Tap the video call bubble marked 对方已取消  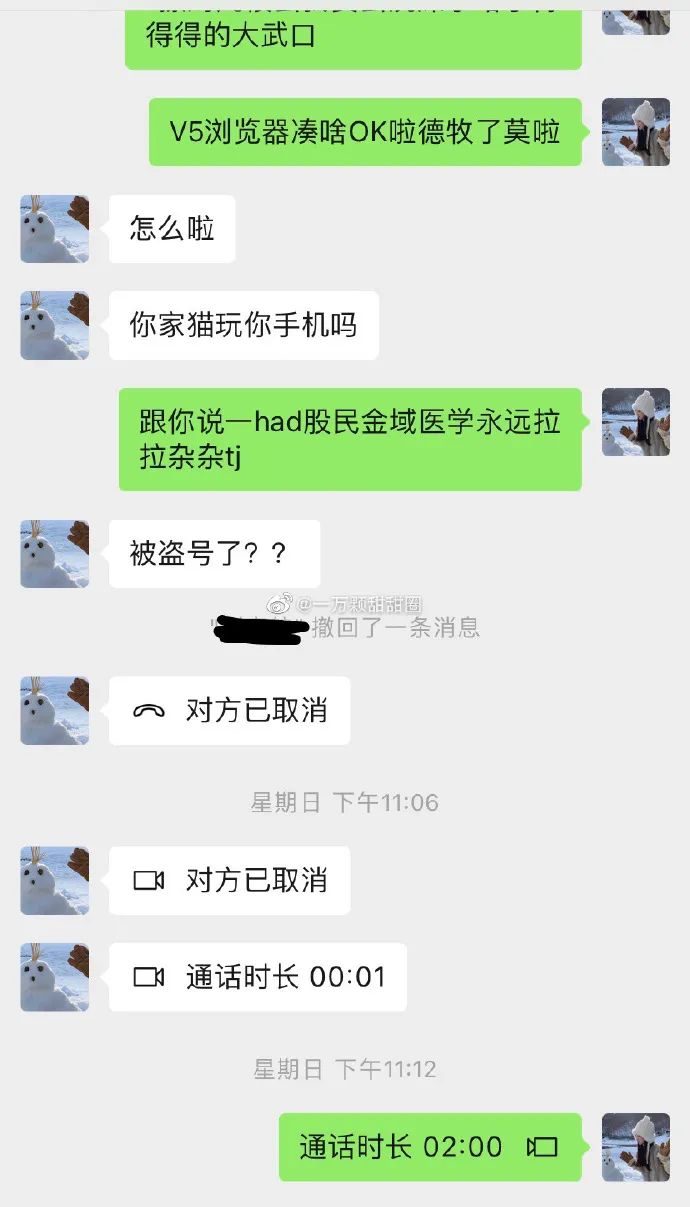229,880
